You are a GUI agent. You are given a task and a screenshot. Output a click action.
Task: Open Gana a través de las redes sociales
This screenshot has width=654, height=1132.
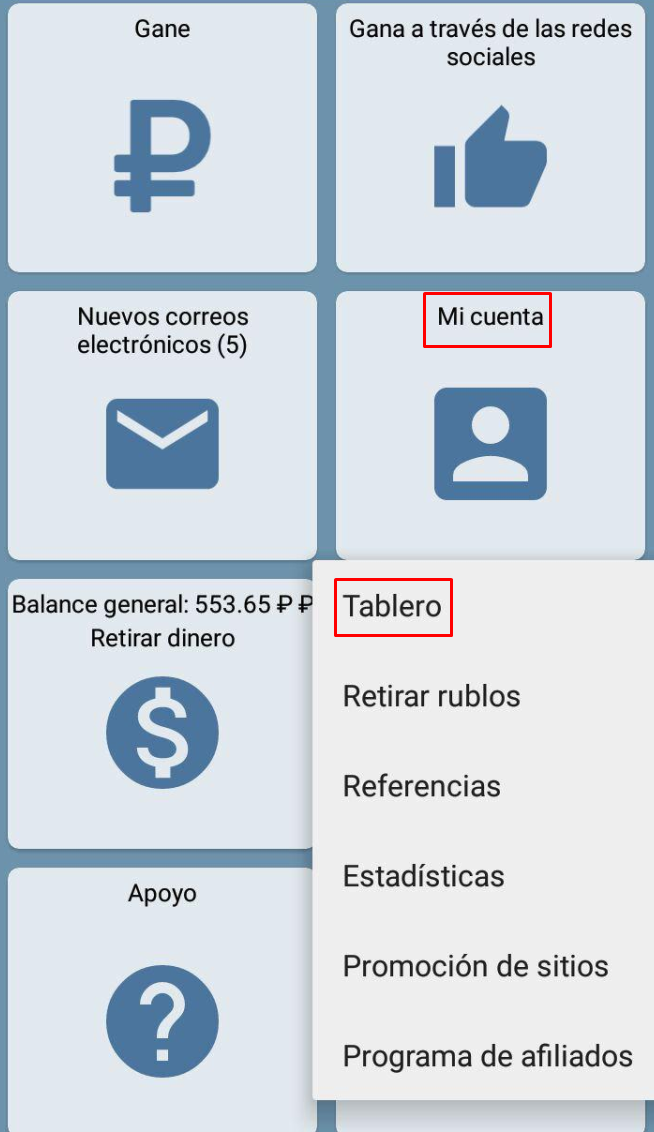point(490,138)
